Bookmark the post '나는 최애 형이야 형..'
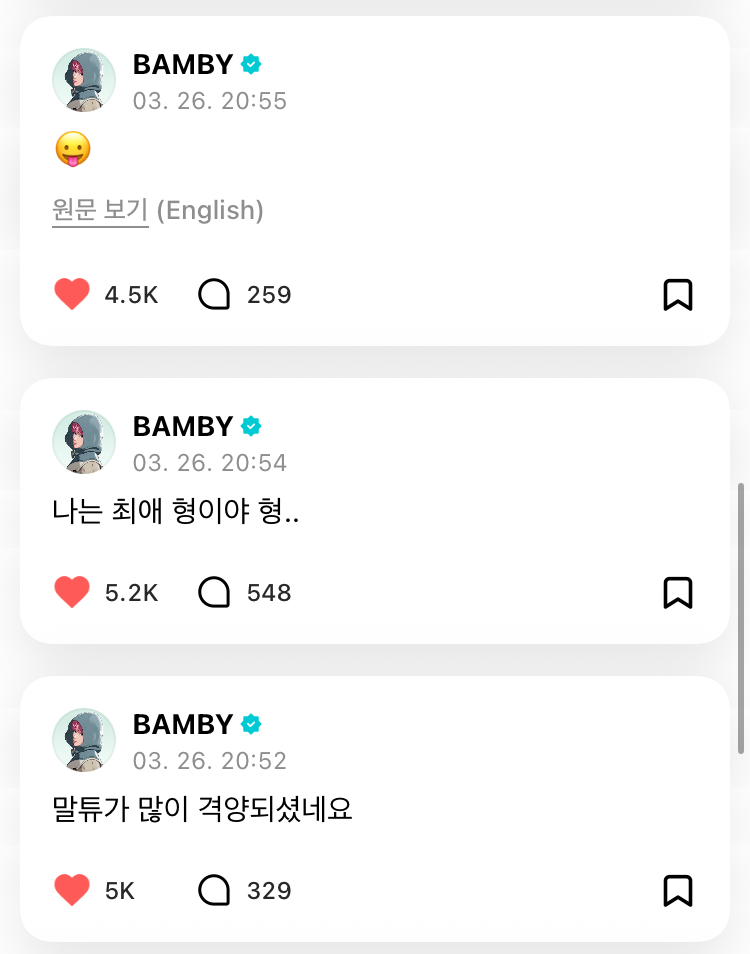The image size is (750, 954). tap(677, 593)
